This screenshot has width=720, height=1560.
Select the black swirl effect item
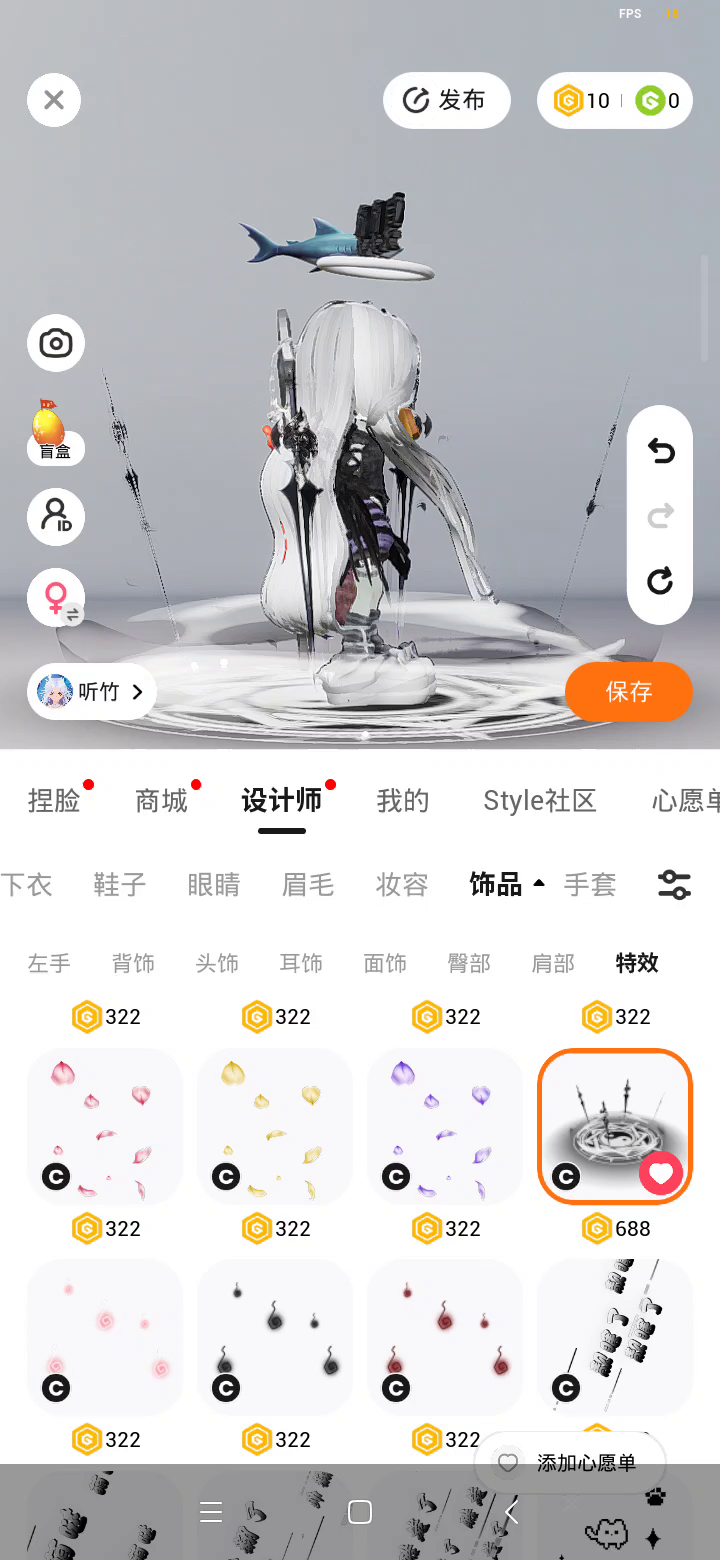pos(275,1337)
